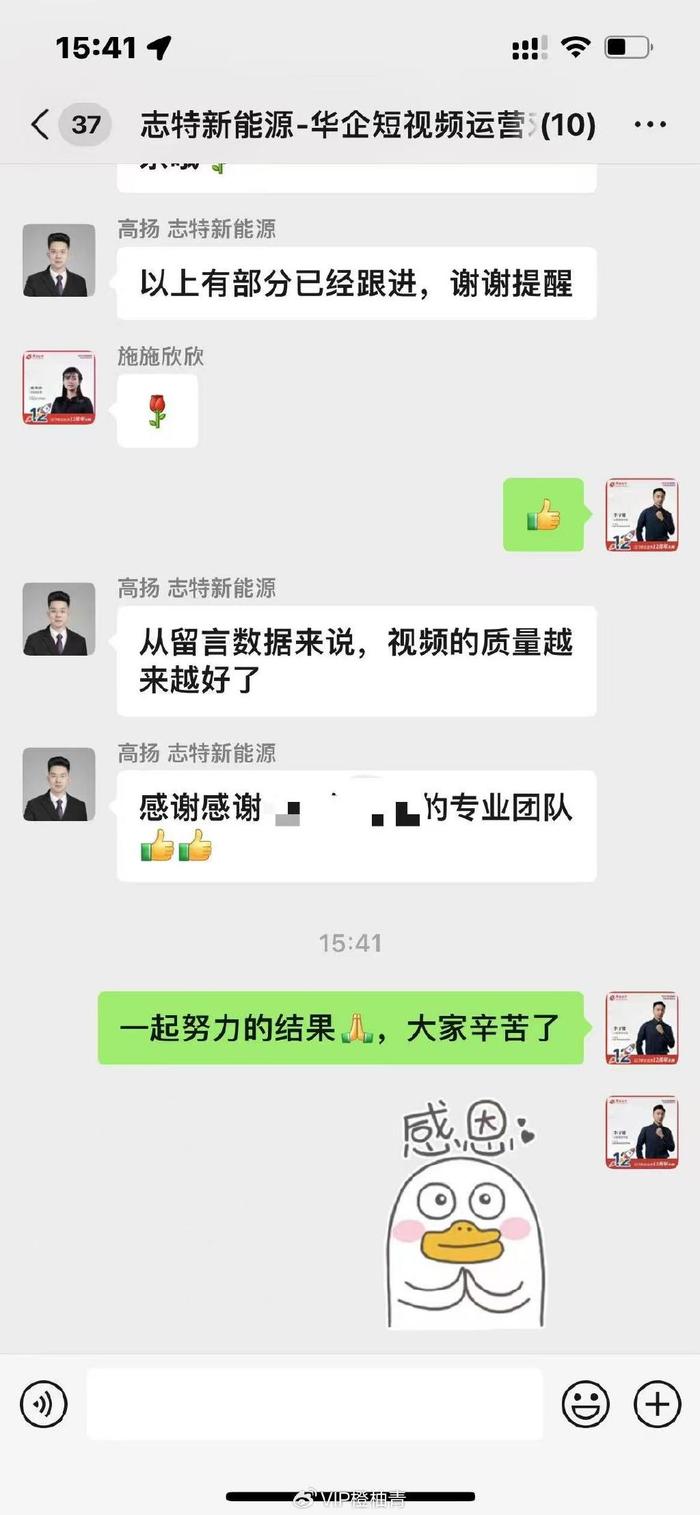
Task: Open 施施欣欣's profile avatar
Action: (59, 387)
